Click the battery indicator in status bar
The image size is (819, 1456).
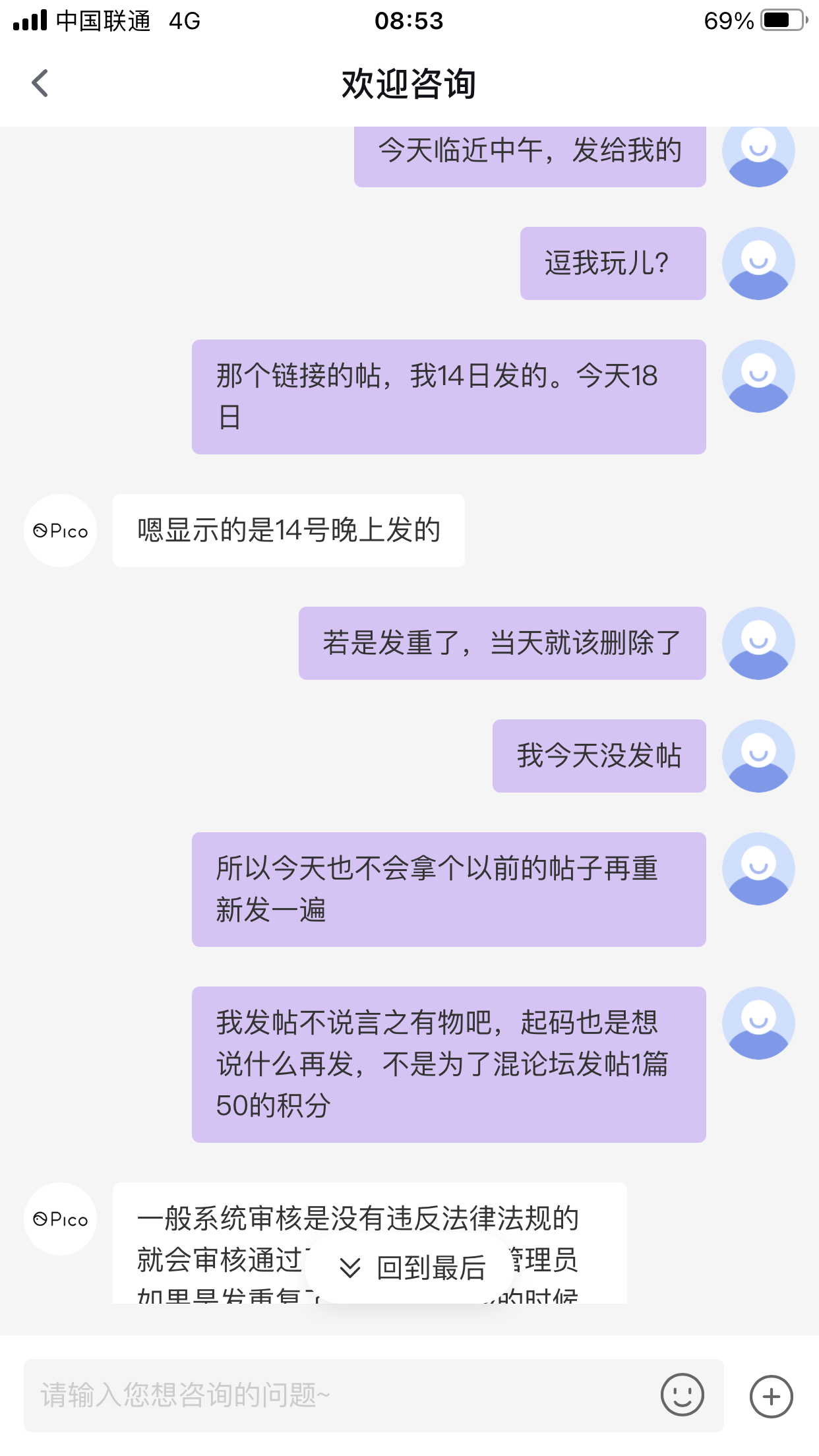782,20
